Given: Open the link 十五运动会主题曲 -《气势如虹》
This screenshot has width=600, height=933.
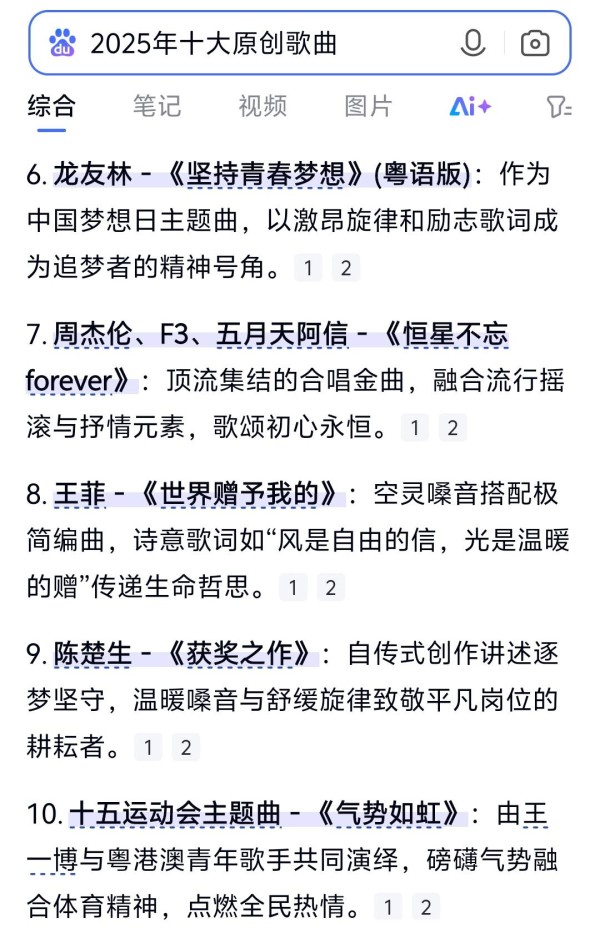Looking at the screenshot, I should (x=267, y=814).
